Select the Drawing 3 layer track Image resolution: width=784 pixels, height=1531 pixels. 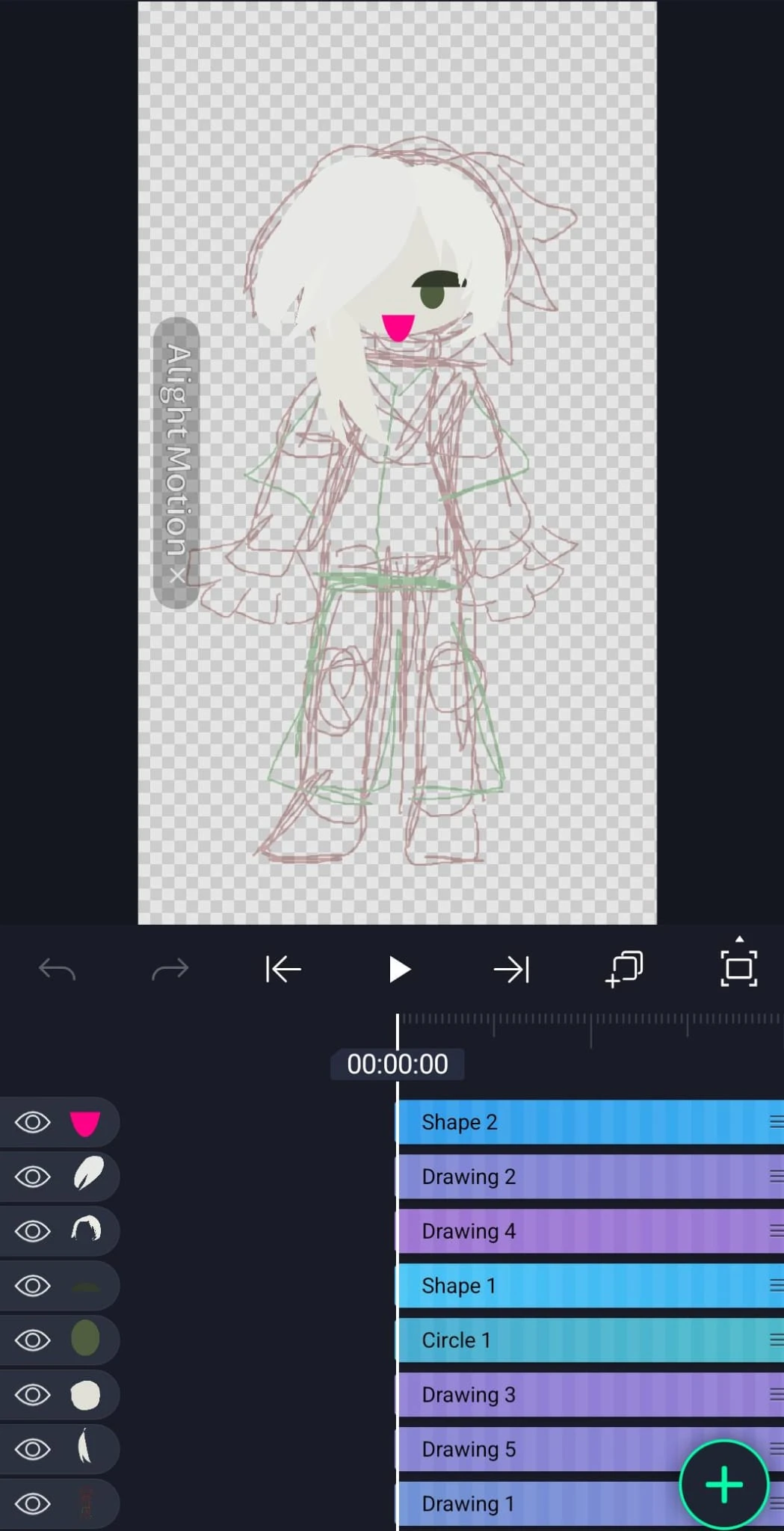pos(583,1395)
